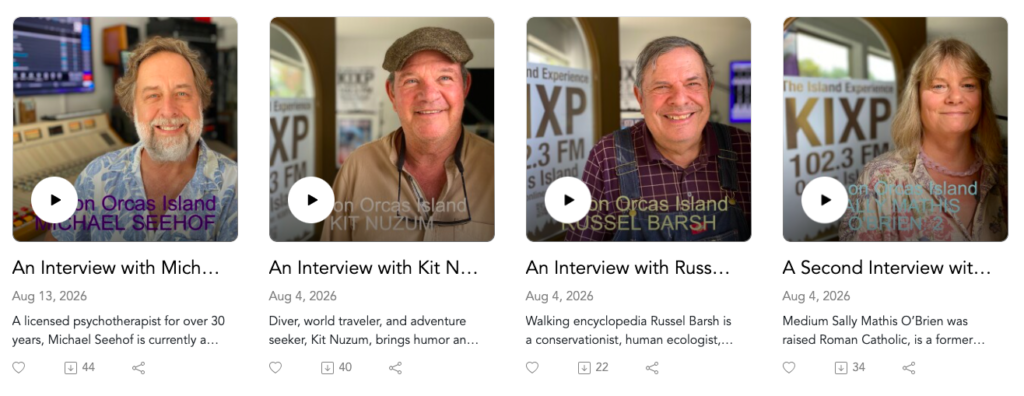Share the Michael Seehof interview
The image size is (1024, 396).
[x=138, y=368]
